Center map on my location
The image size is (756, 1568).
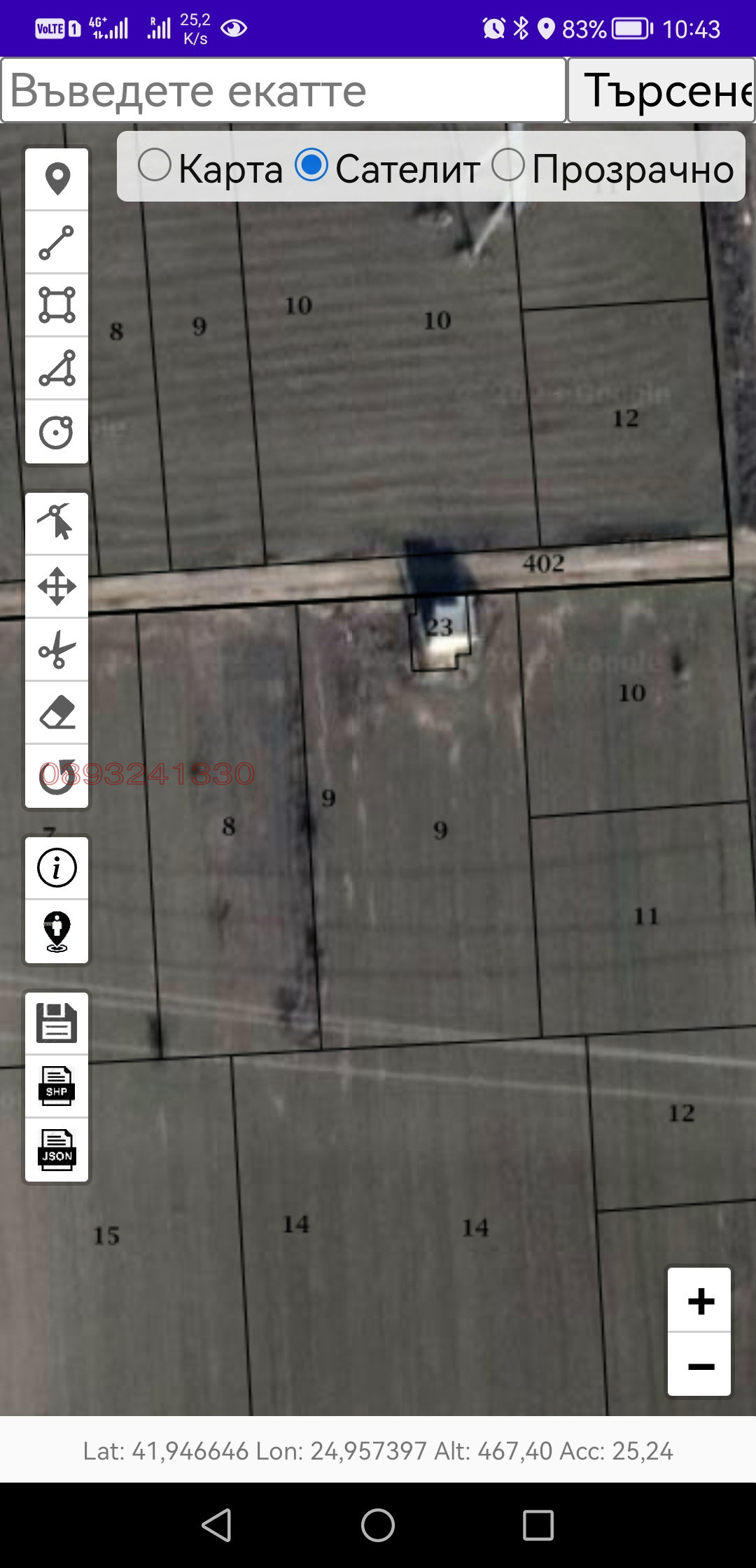click(57, 931)
